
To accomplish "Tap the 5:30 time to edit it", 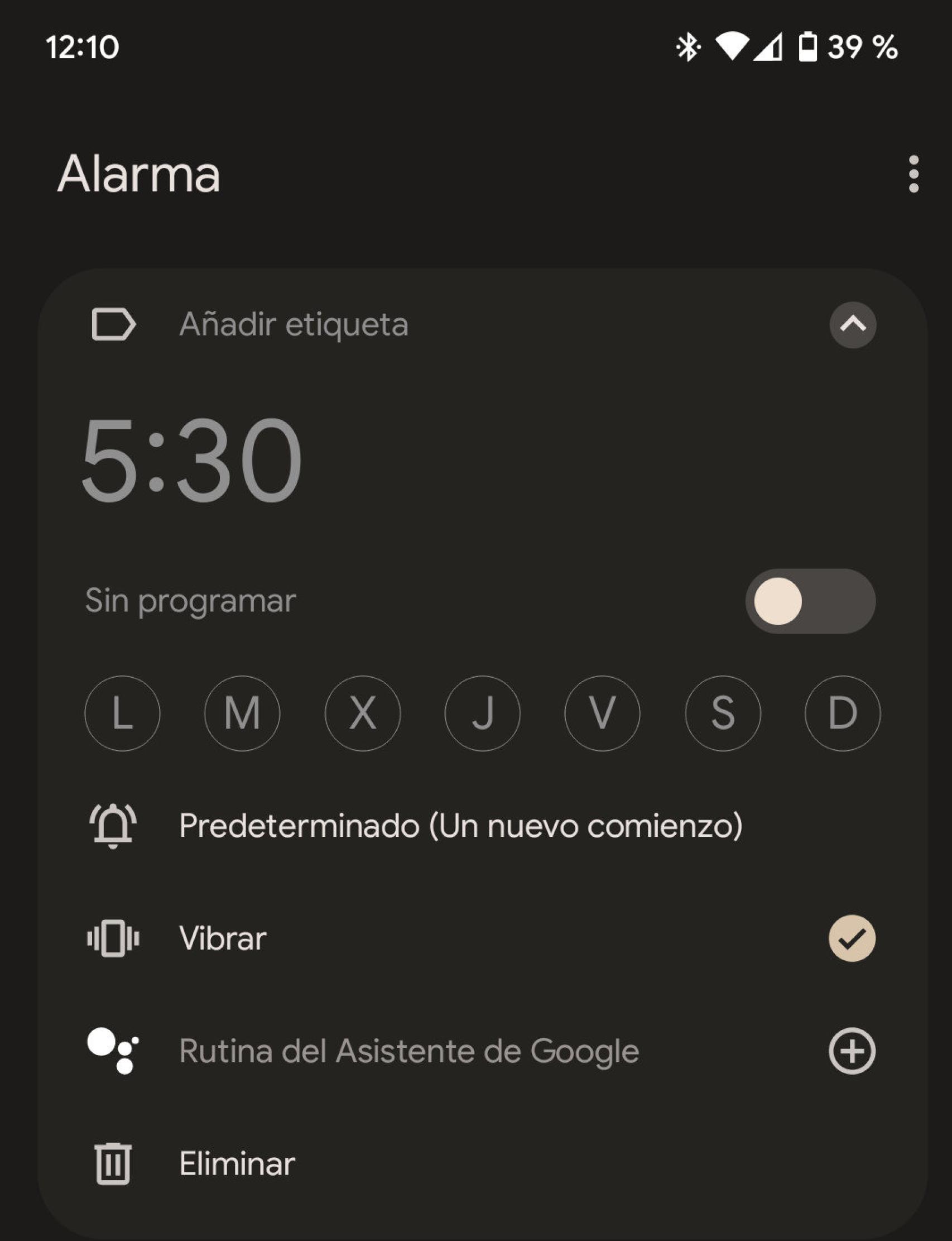I will pos(190,459).
